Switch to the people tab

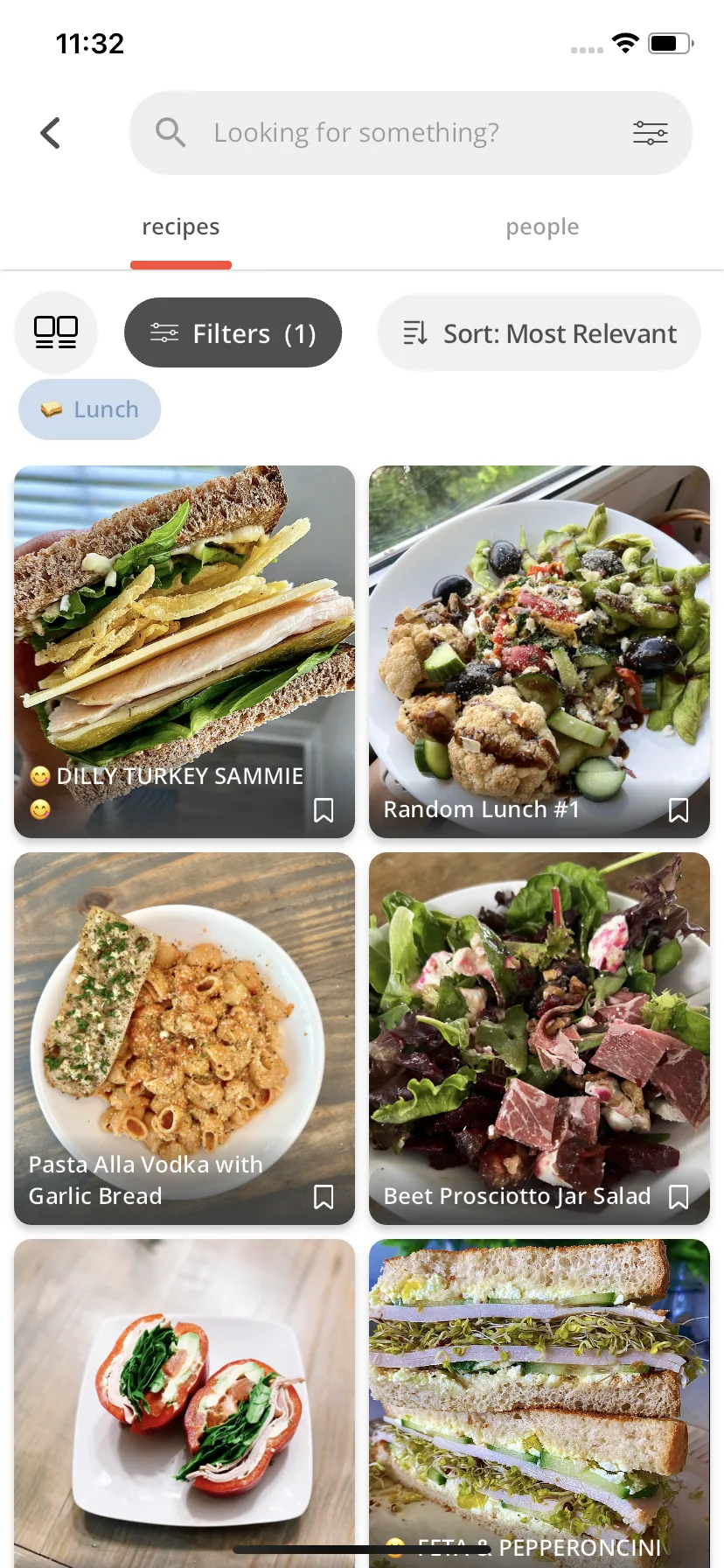click(542, 227)
